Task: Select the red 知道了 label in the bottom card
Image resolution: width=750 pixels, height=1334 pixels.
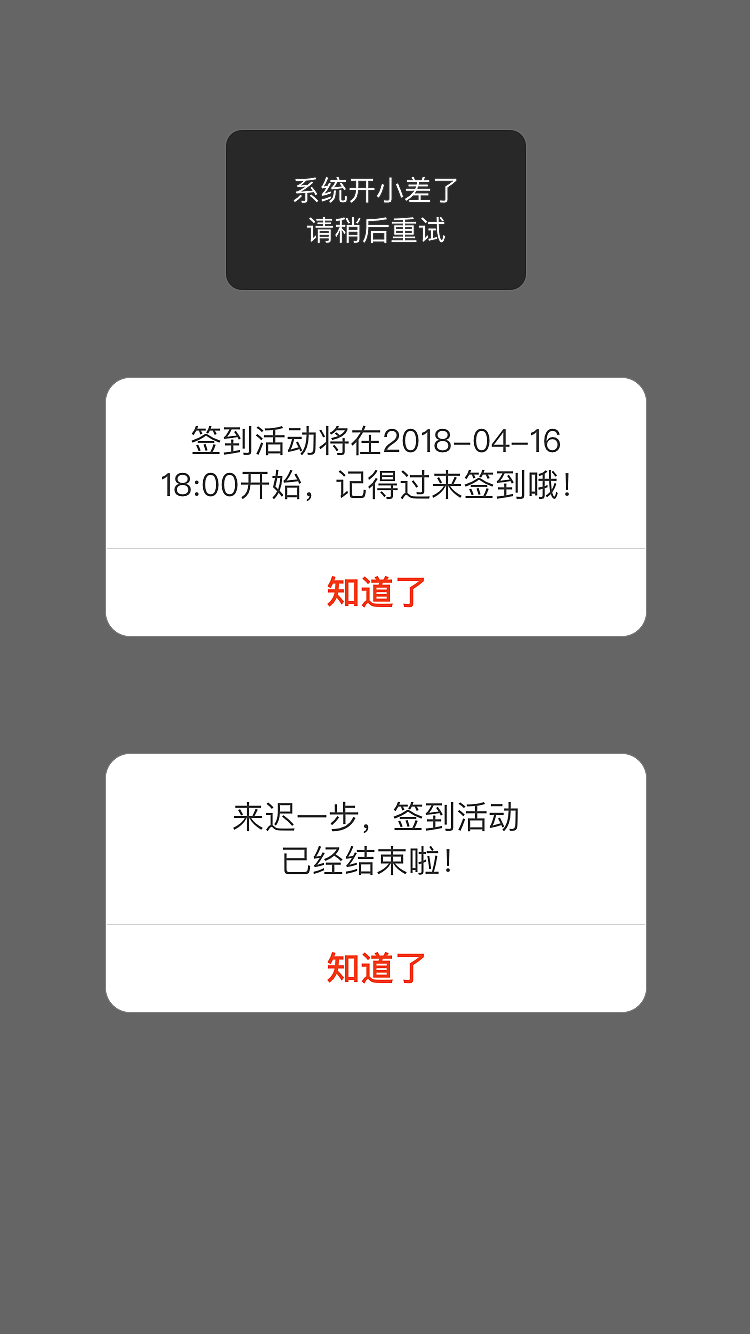Action: [375, 967]
